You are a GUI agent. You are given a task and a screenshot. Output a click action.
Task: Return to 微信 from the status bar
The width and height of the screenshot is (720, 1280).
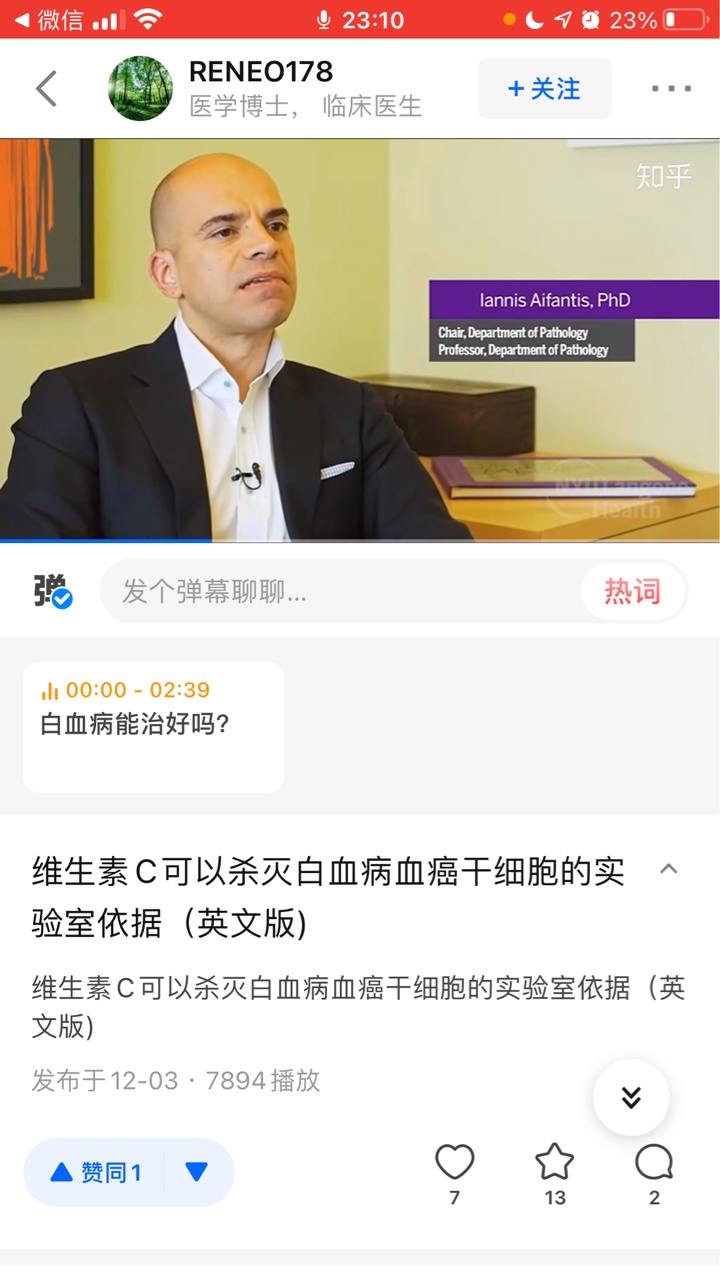pos(48,19)
